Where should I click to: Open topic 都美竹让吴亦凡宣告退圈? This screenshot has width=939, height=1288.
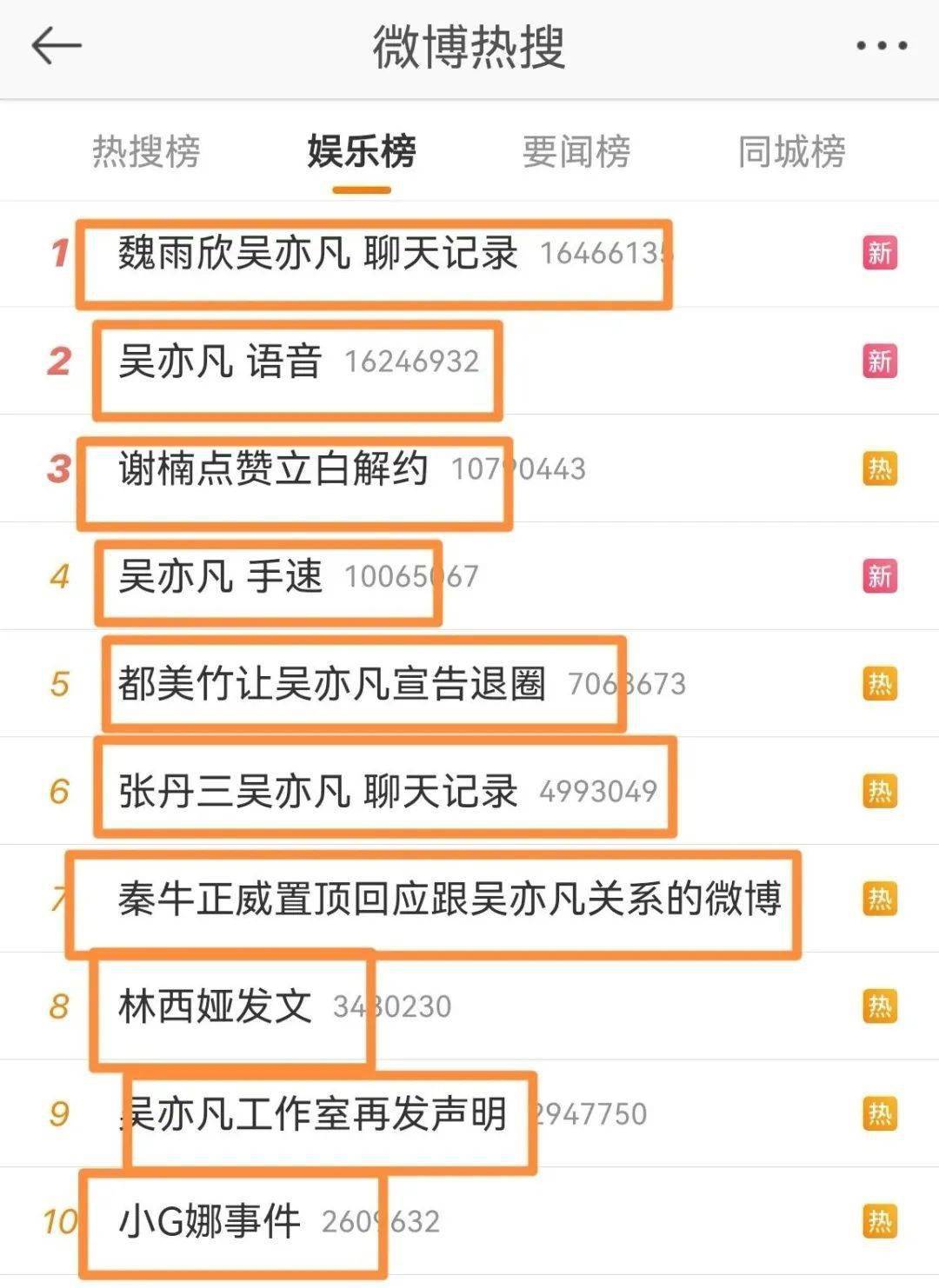pyautogui.click(x=332, y=684)
